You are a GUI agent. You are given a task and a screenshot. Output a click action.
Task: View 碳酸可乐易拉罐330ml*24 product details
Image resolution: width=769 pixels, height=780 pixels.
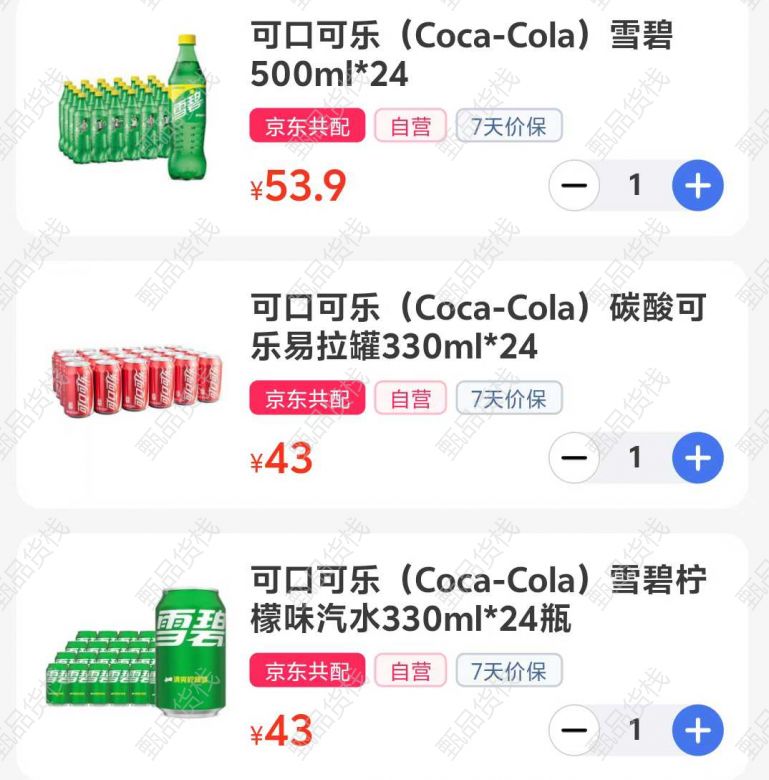(x=477, y=327)
